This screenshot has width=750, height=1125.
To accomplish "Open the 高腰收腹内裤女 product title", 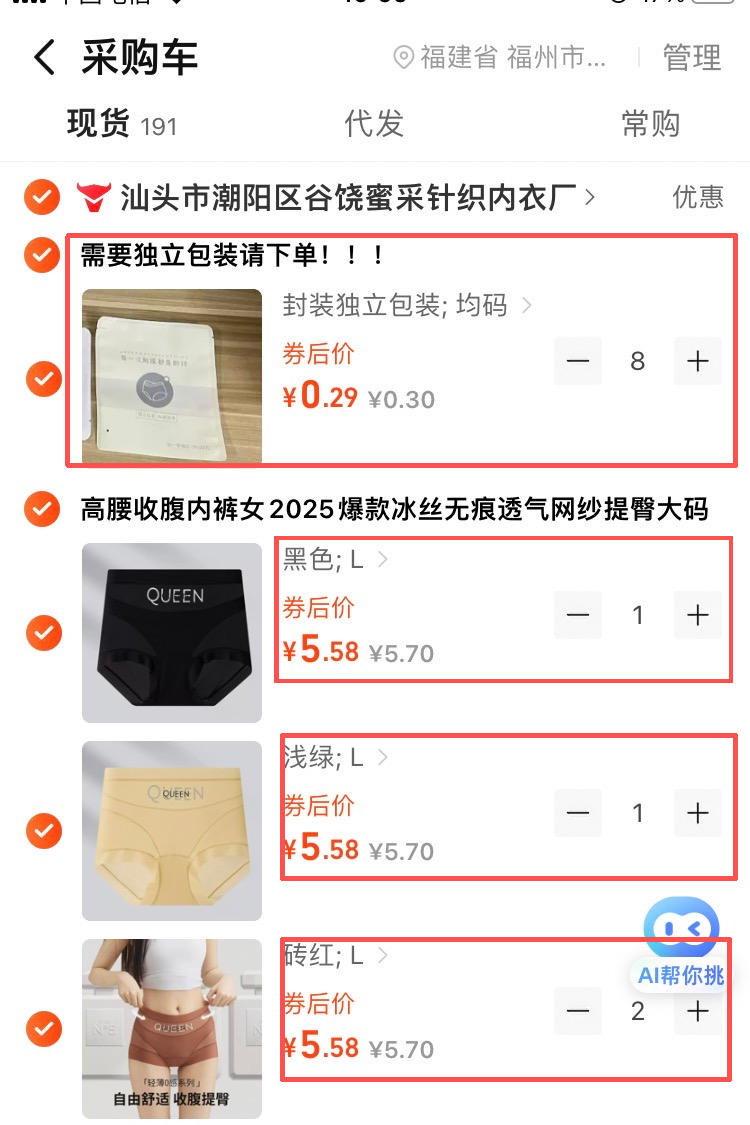I will [394, 510].
